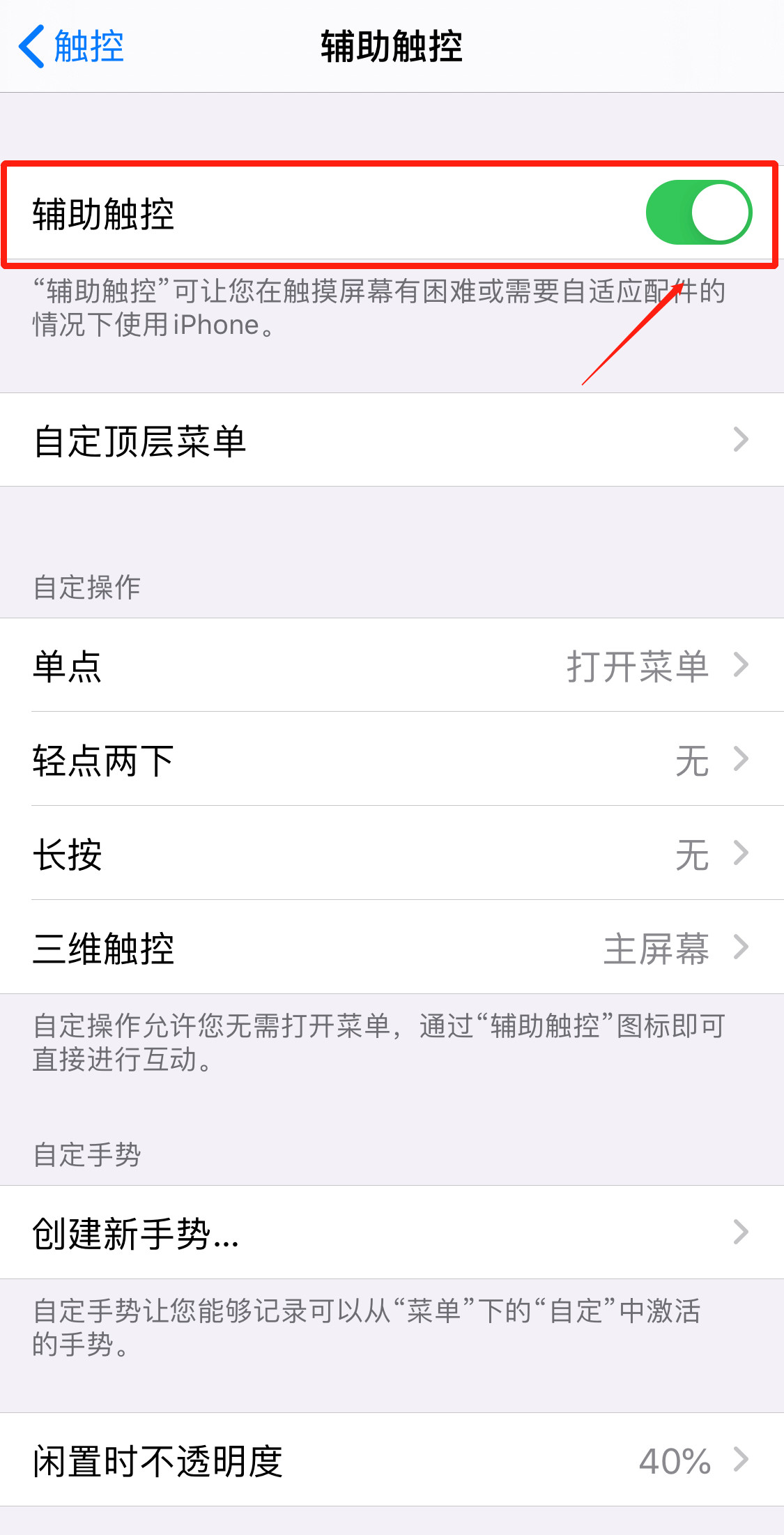Image resolution: width=784 pixels, height=1535 pixels.
Task: Tap the 自定操作 section header
Action: coord(86,586)
